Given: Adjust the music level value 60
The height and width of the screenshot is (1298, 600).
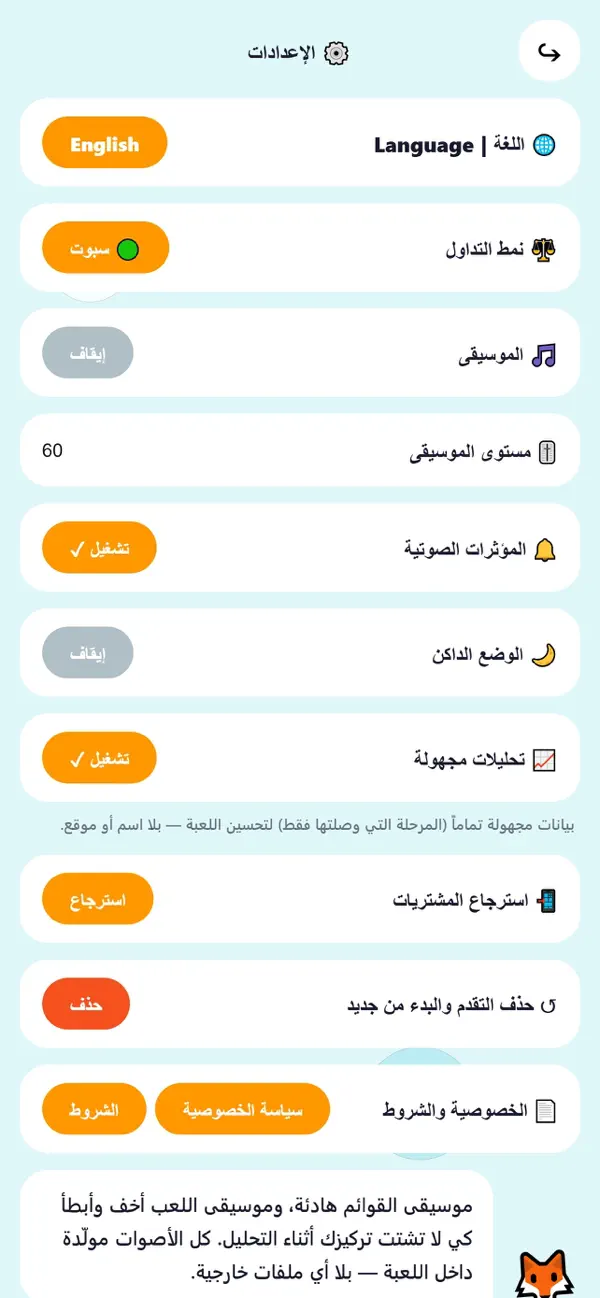Looking at the screenshot, I should pos(53,451).
